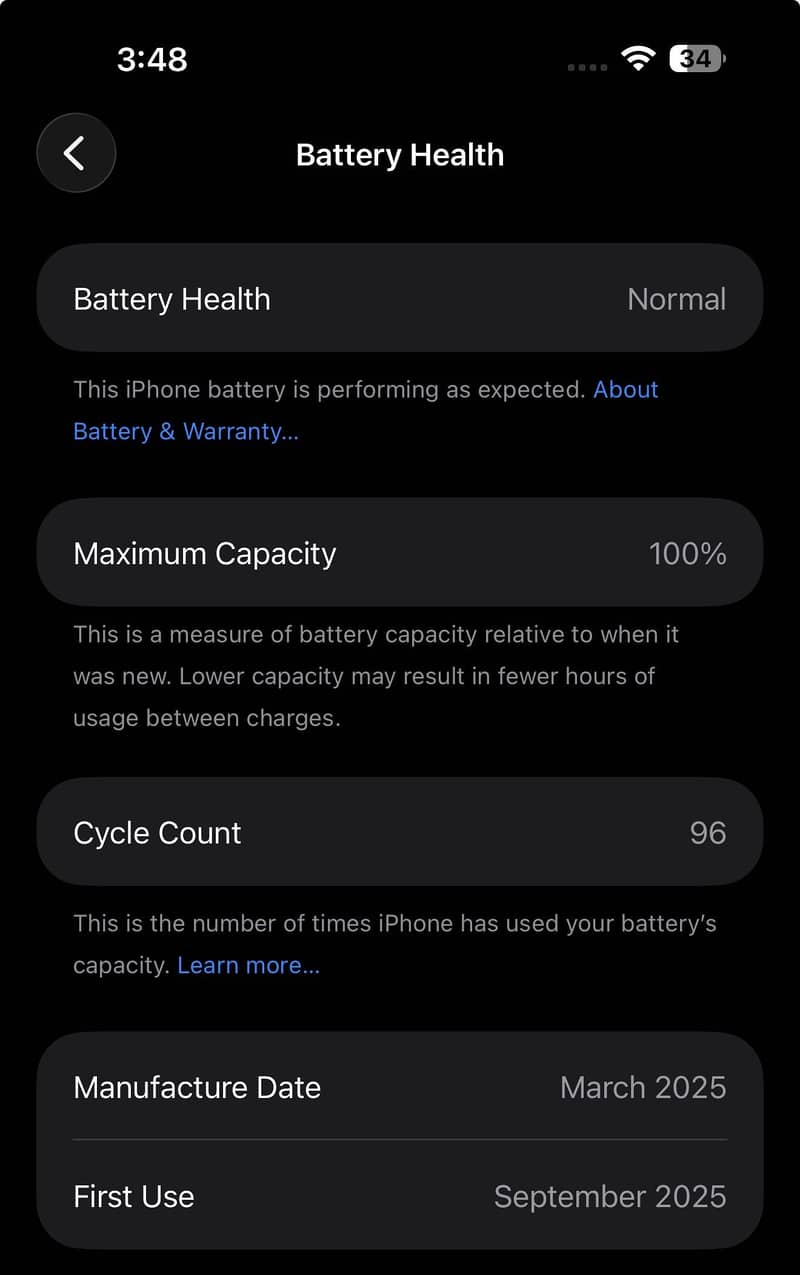Go back using the back arrow
This screenshot has width=800, height=1275.
coord(76,153)
